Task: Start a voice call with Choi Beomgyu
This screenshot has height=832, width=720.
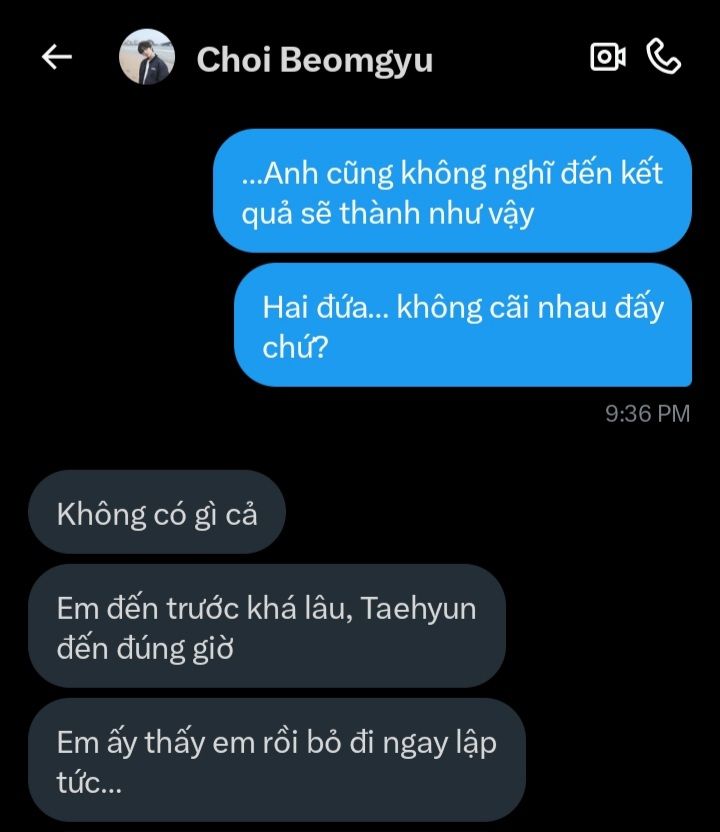Action: point(664,57)
